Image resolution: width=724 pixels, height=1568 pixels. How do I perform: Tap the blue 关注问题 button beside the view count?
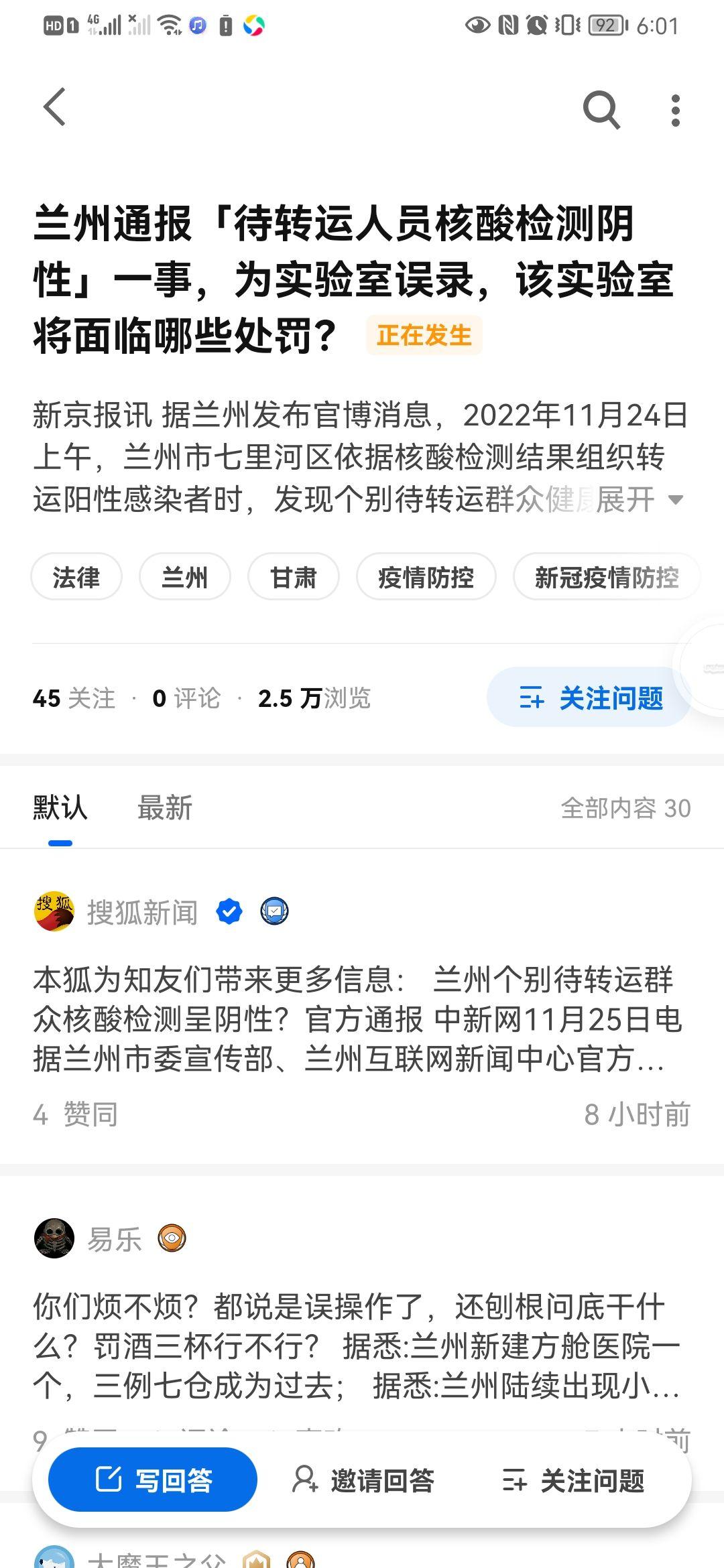589,698
